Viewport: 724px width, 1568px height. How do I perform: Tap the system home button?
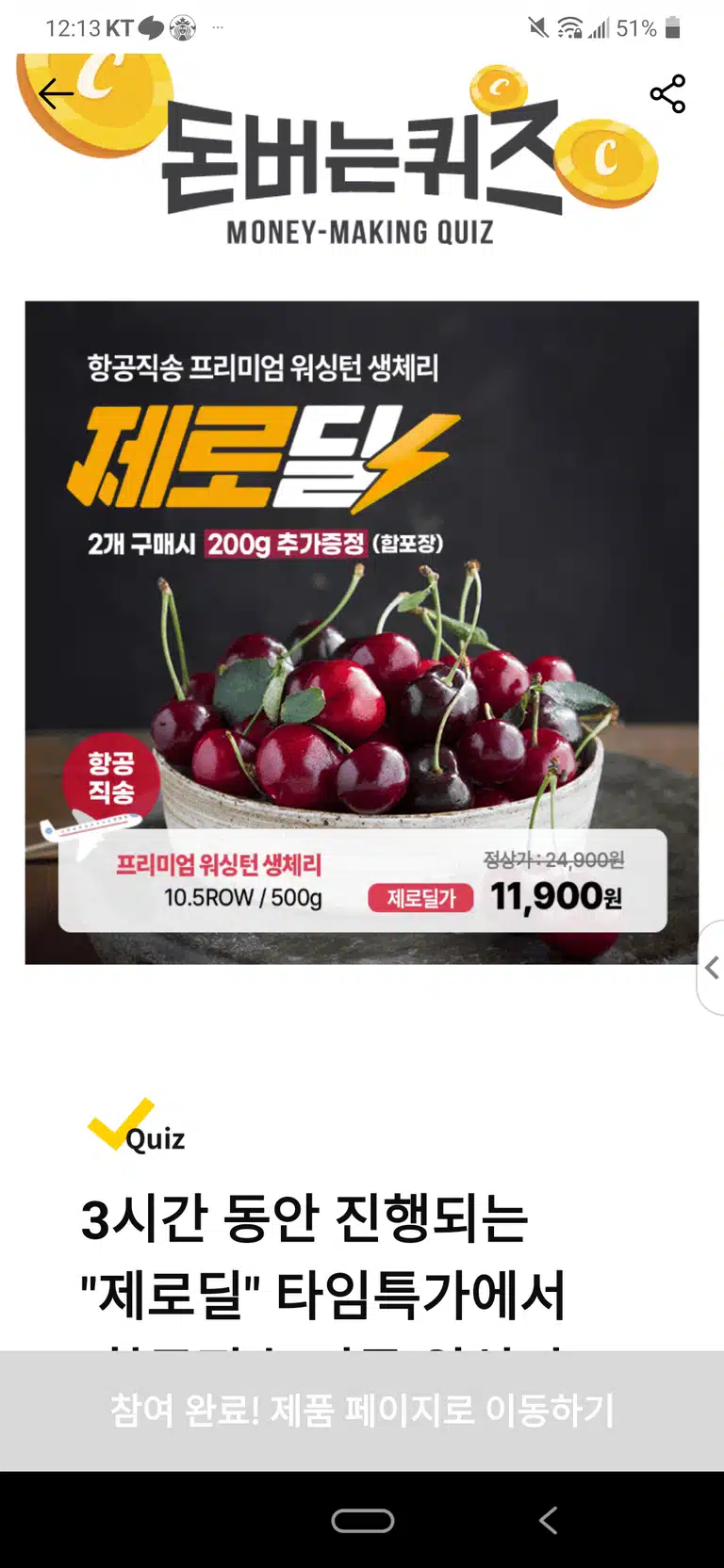pos(362,1521)
